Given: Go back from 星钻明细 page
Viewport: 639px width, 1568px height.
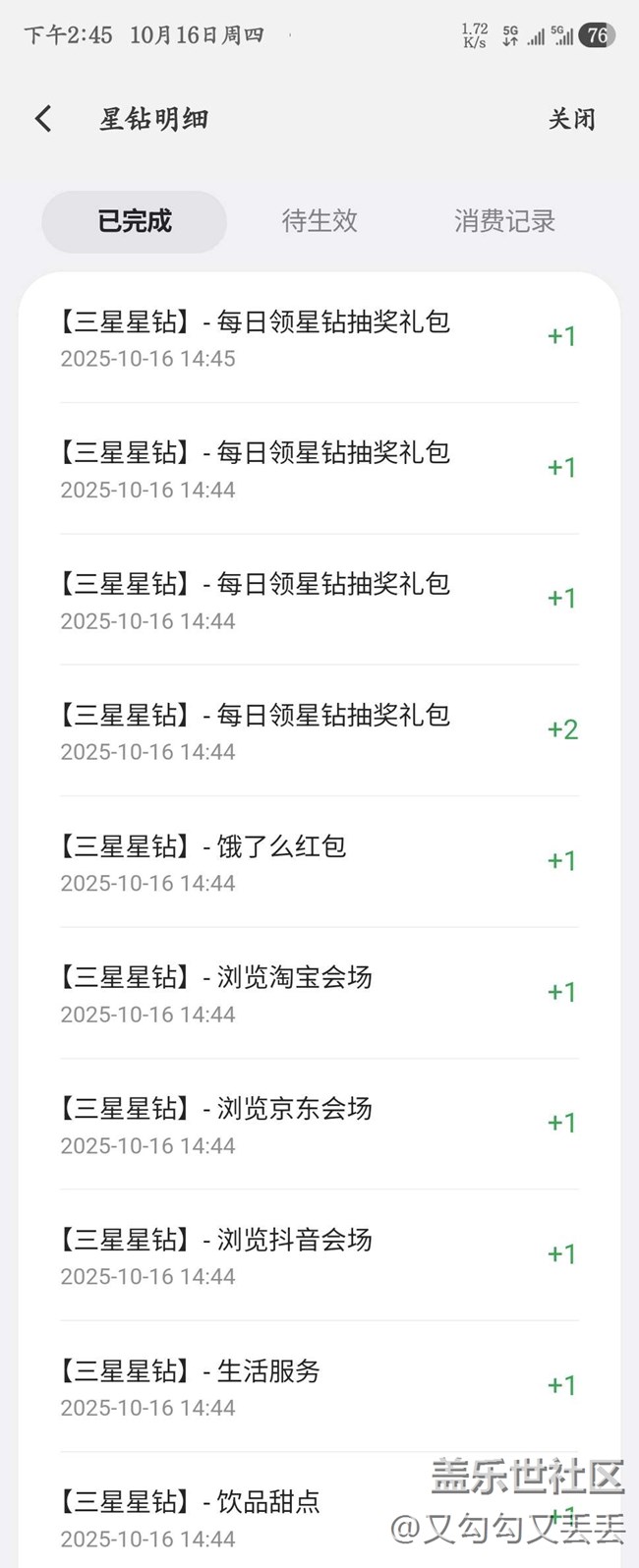Looking at the screenshot, I should click(x=43, y=120).
